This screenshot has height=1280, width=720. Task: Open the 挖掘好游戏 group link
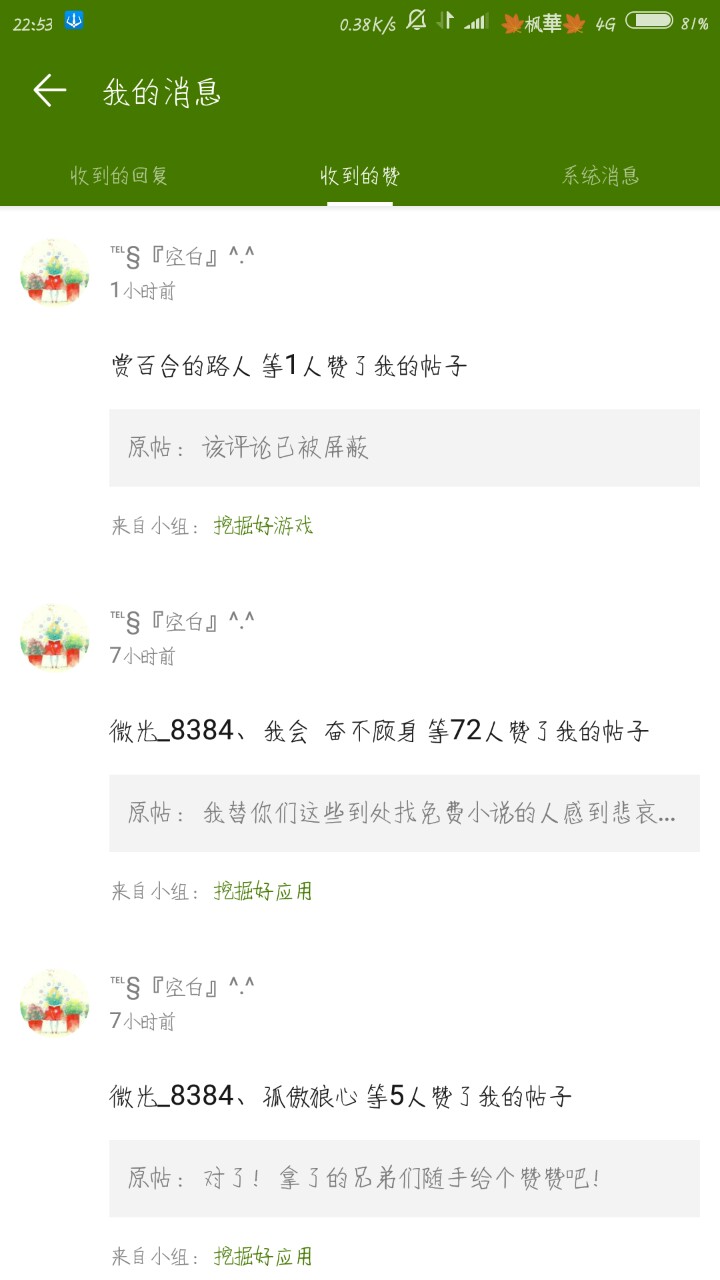coord(263,525)
